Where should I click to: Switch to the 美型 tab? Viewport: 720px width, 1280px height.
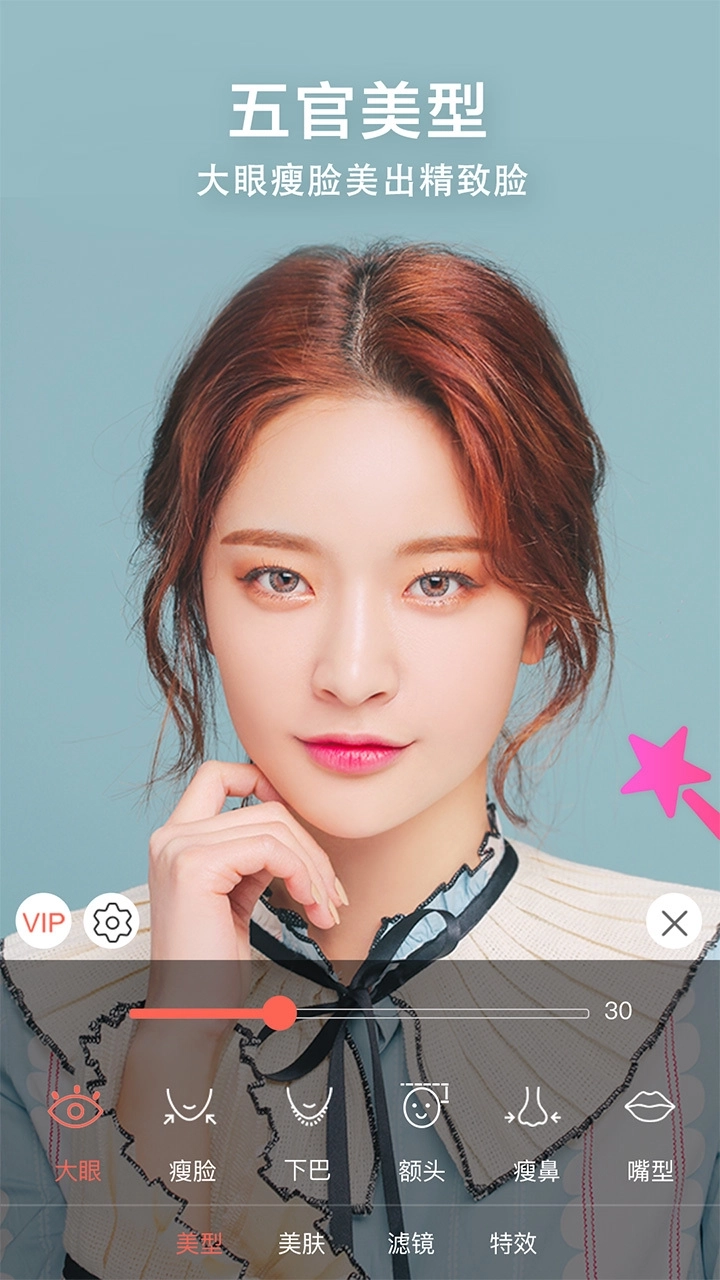pos(199,1243)
